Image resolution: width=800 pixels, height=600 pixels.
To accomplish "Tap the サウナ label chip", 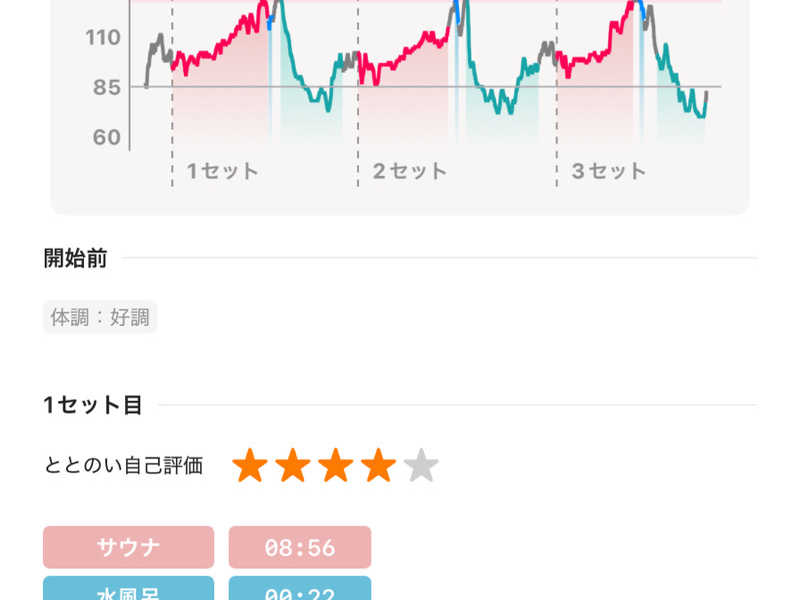I will (x=128, y=547).
